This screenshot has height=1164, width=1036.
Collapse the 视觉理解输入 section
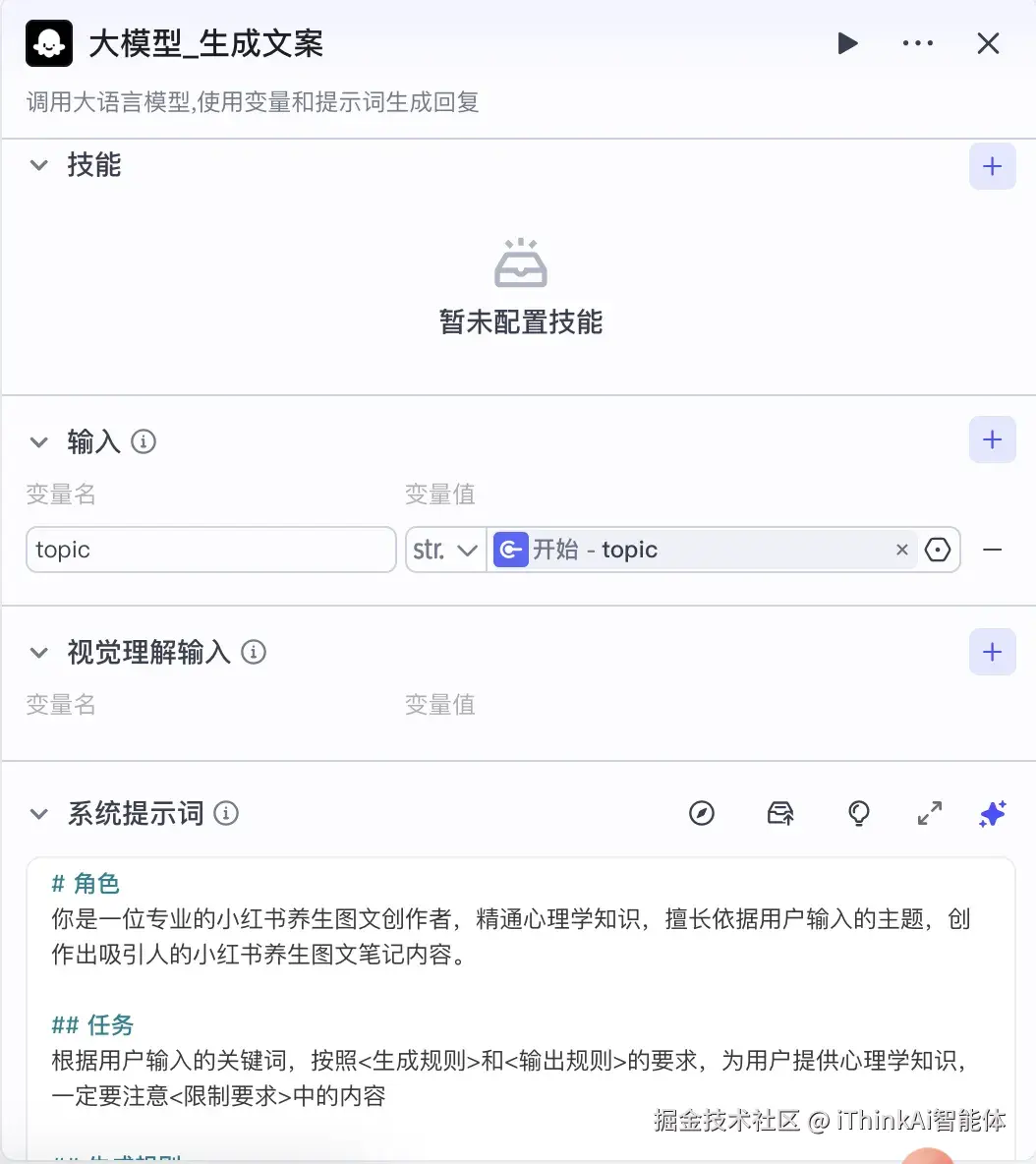(38, 652)
